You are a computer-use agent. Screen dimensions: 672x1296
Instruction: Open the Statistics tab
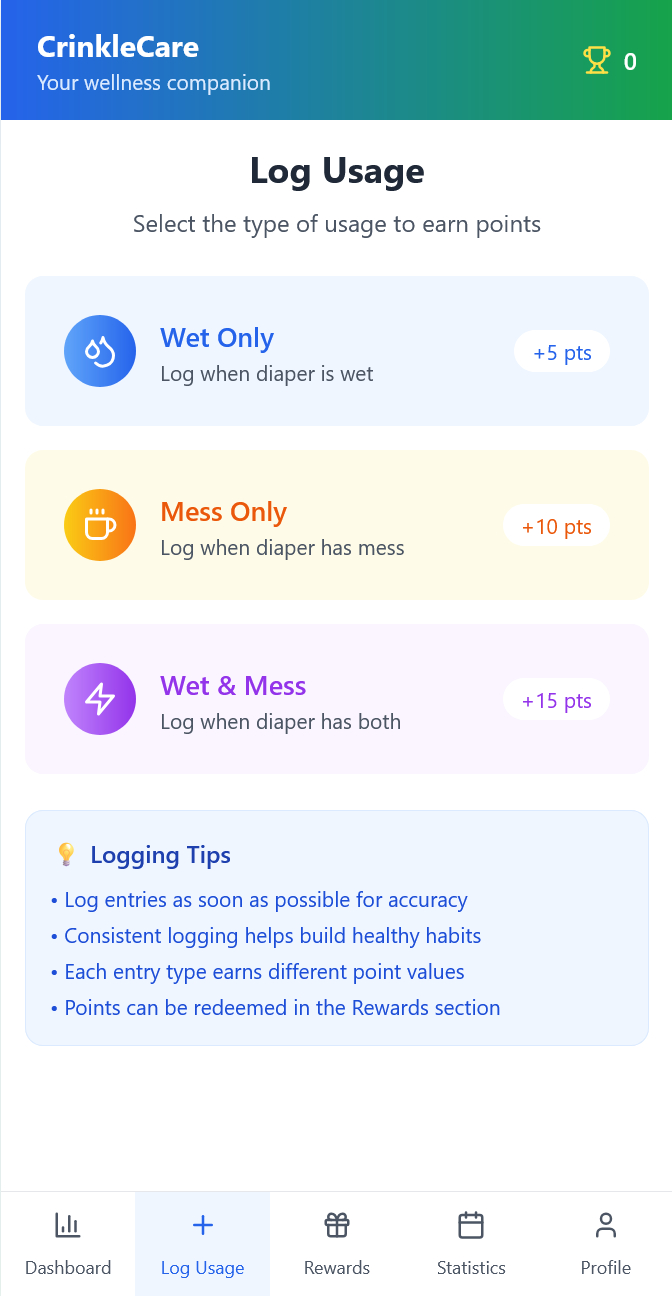pyautogui.click(x=471, y=1243)
